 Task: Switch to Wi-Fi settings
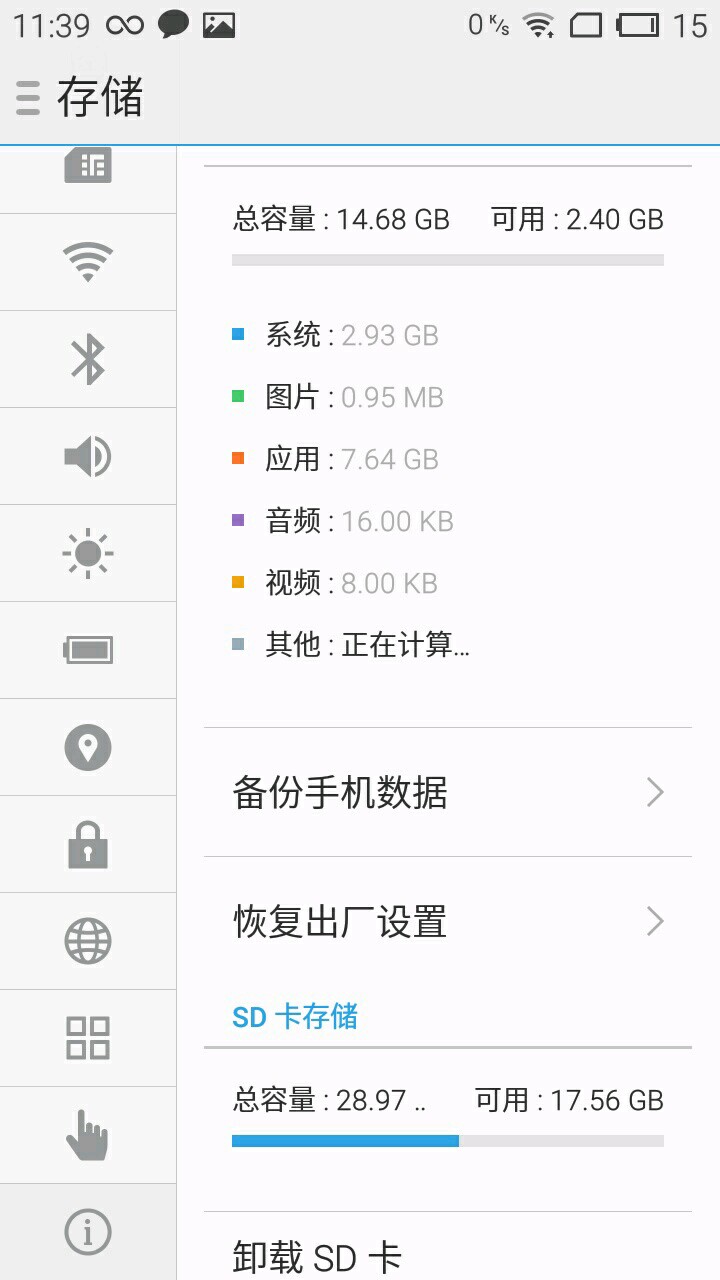click(x=88, y=262)
